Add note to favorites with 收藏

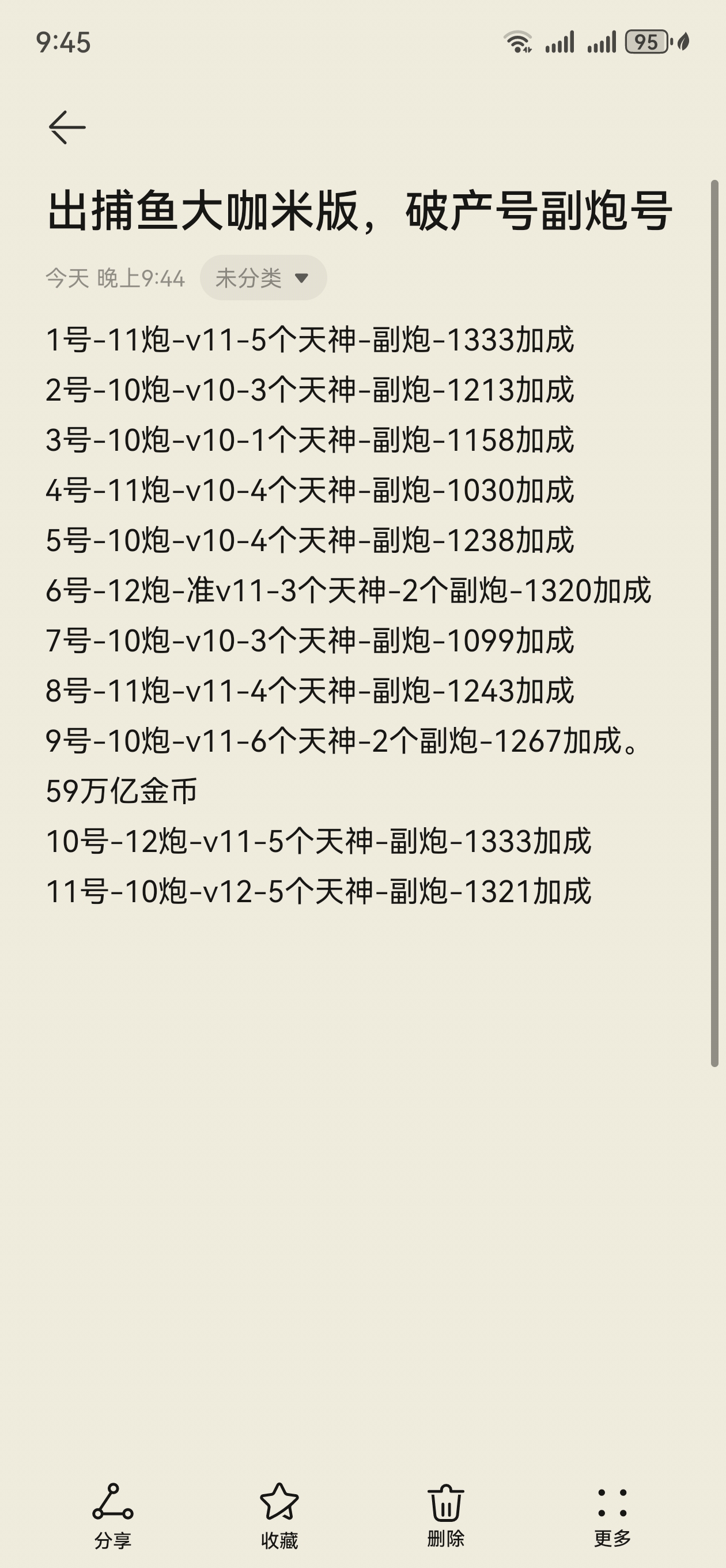[x=279, y=1515]
